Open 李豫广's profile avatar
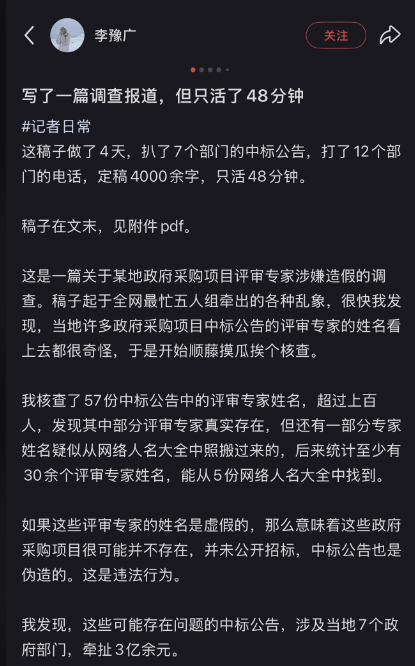 (67, 35)
